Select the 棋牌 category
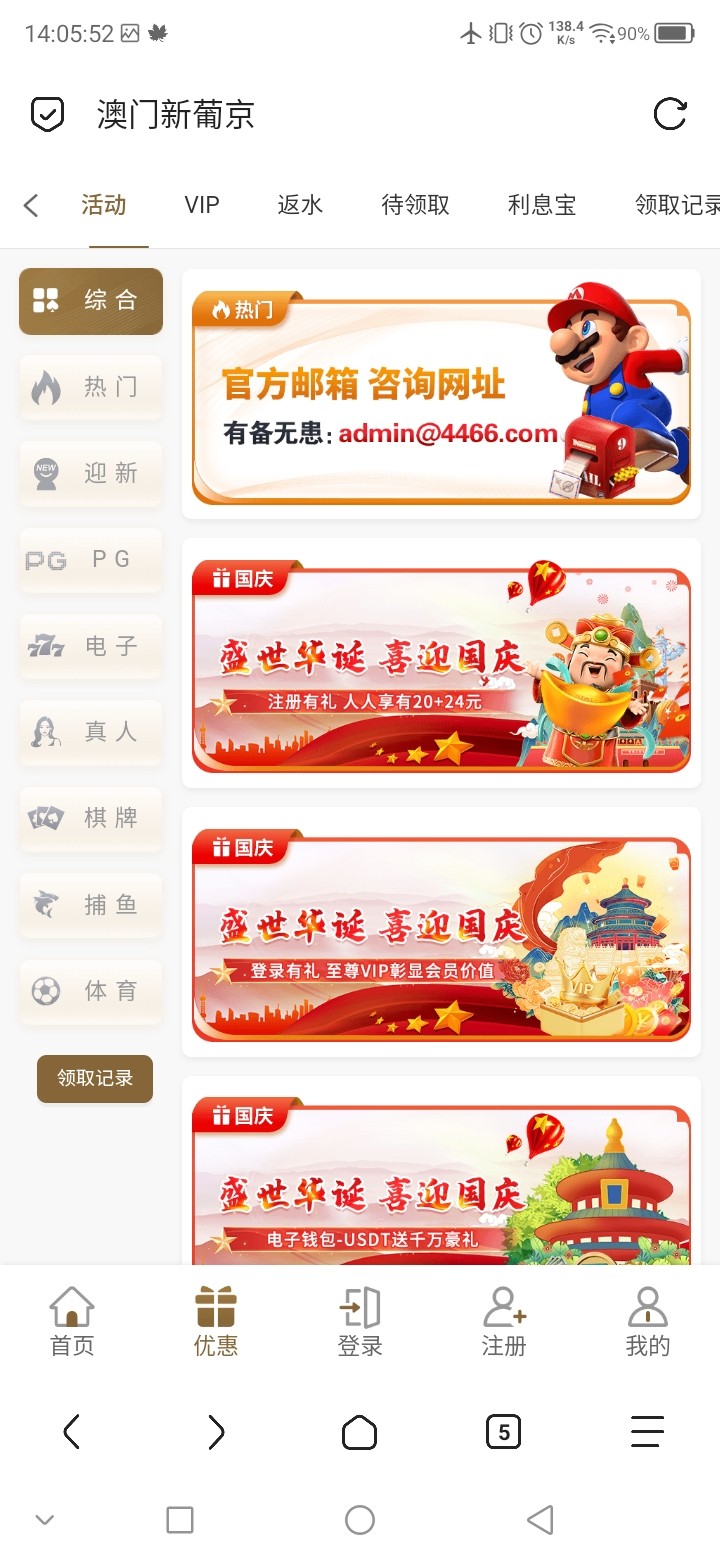Screen dimensions: 720x1560 pos(90,818)
